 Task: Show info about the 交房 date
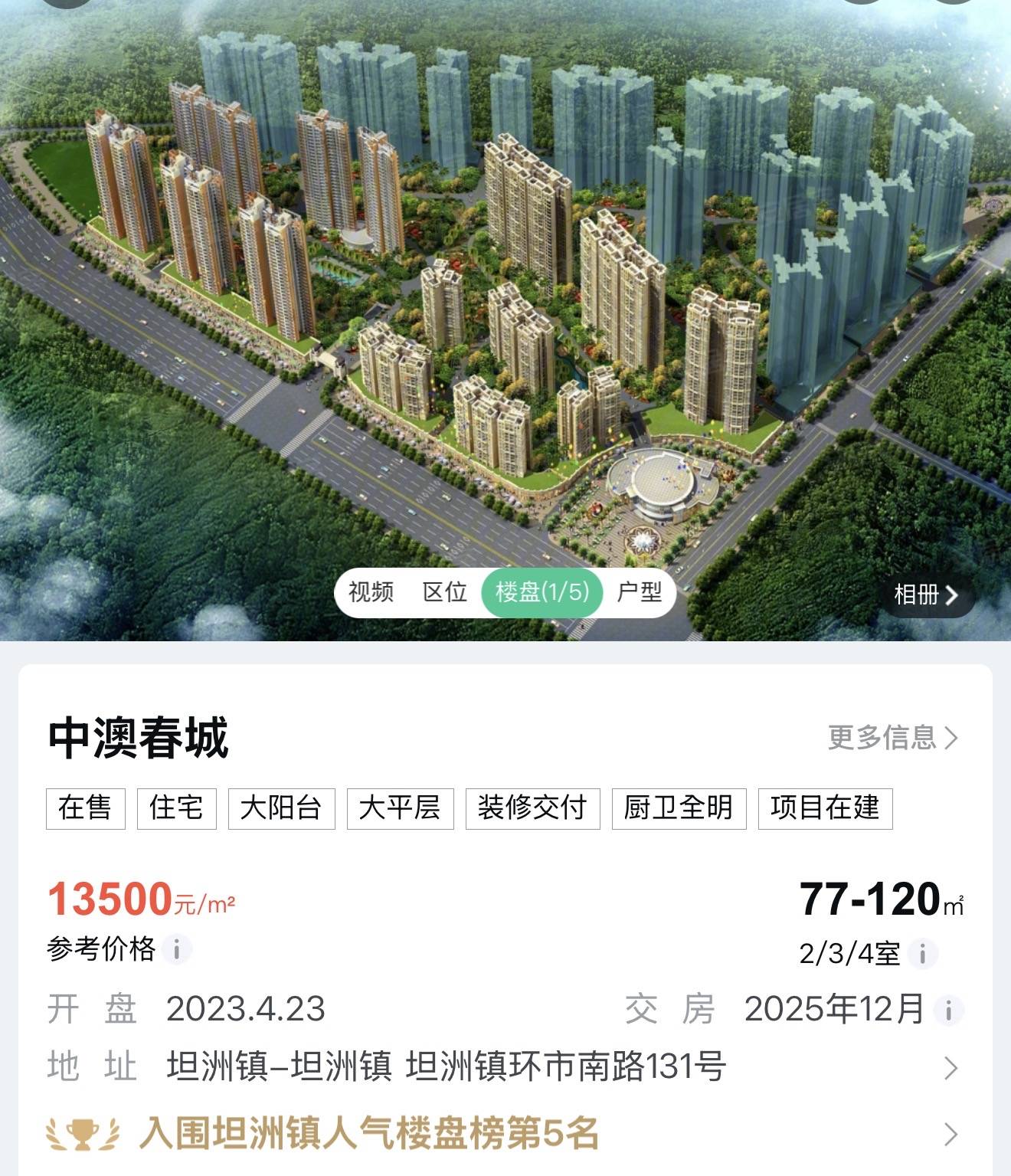(x=948, y=1010)
